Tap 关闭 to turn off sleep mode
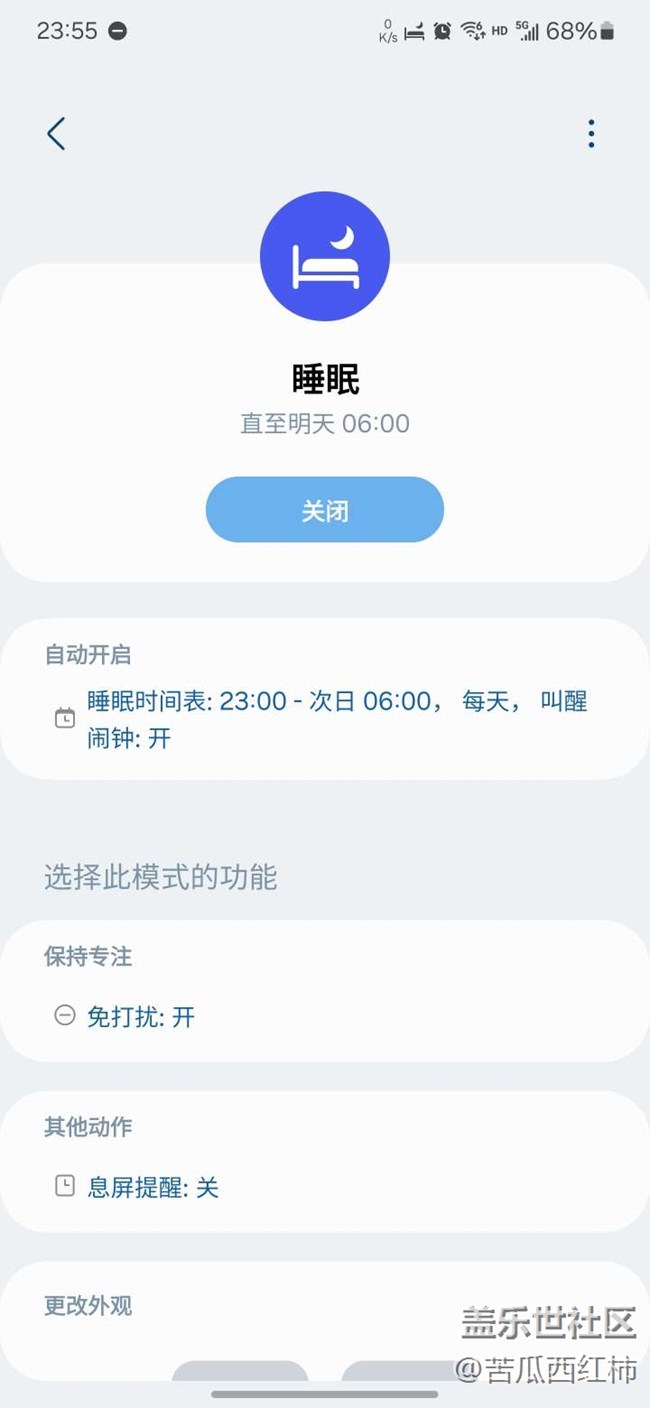Screen dimensions: 650x1408 [325, 510]
